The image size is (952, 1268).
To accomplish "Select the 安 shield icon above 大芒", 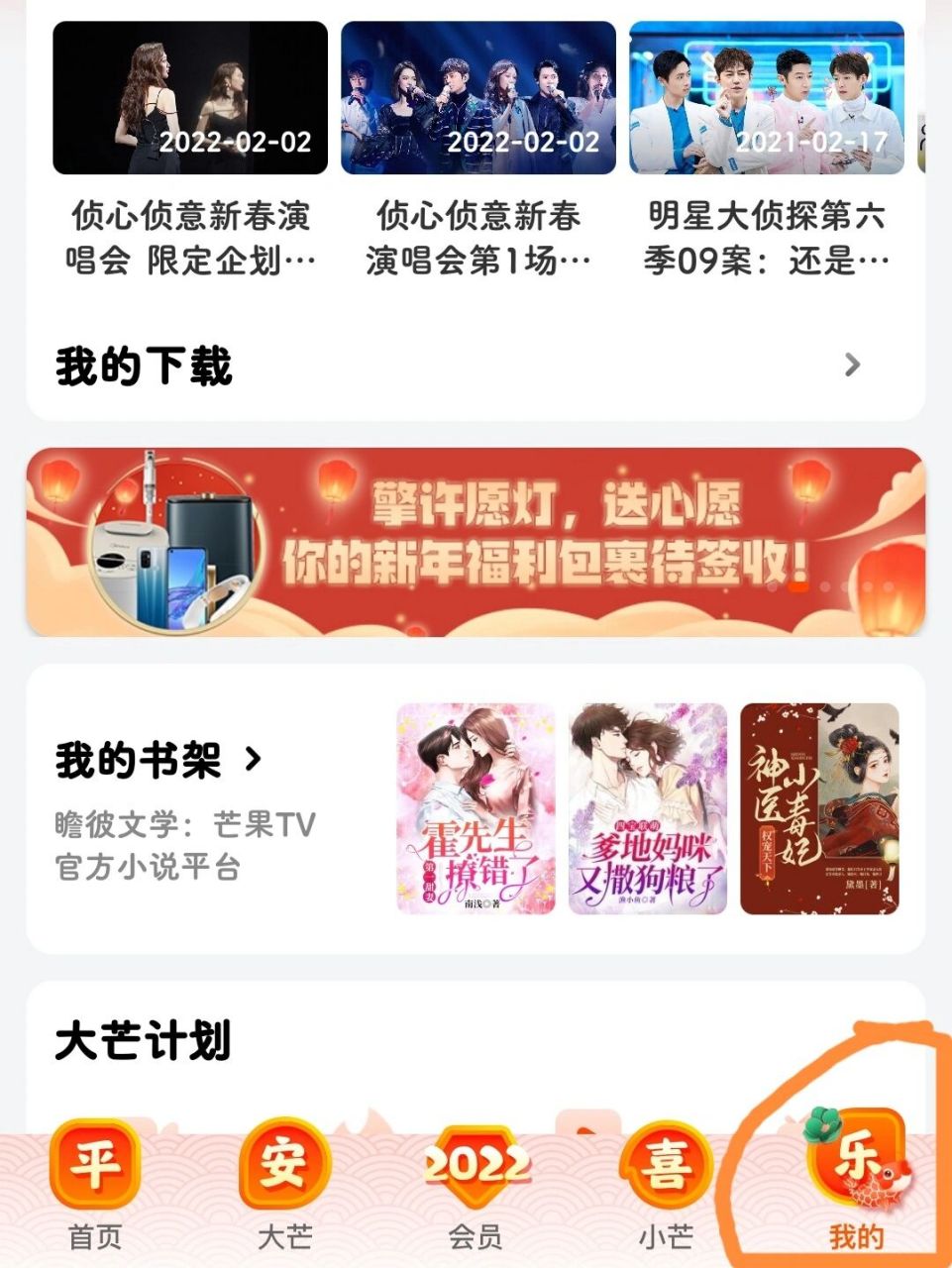I will coord(283,1167).
